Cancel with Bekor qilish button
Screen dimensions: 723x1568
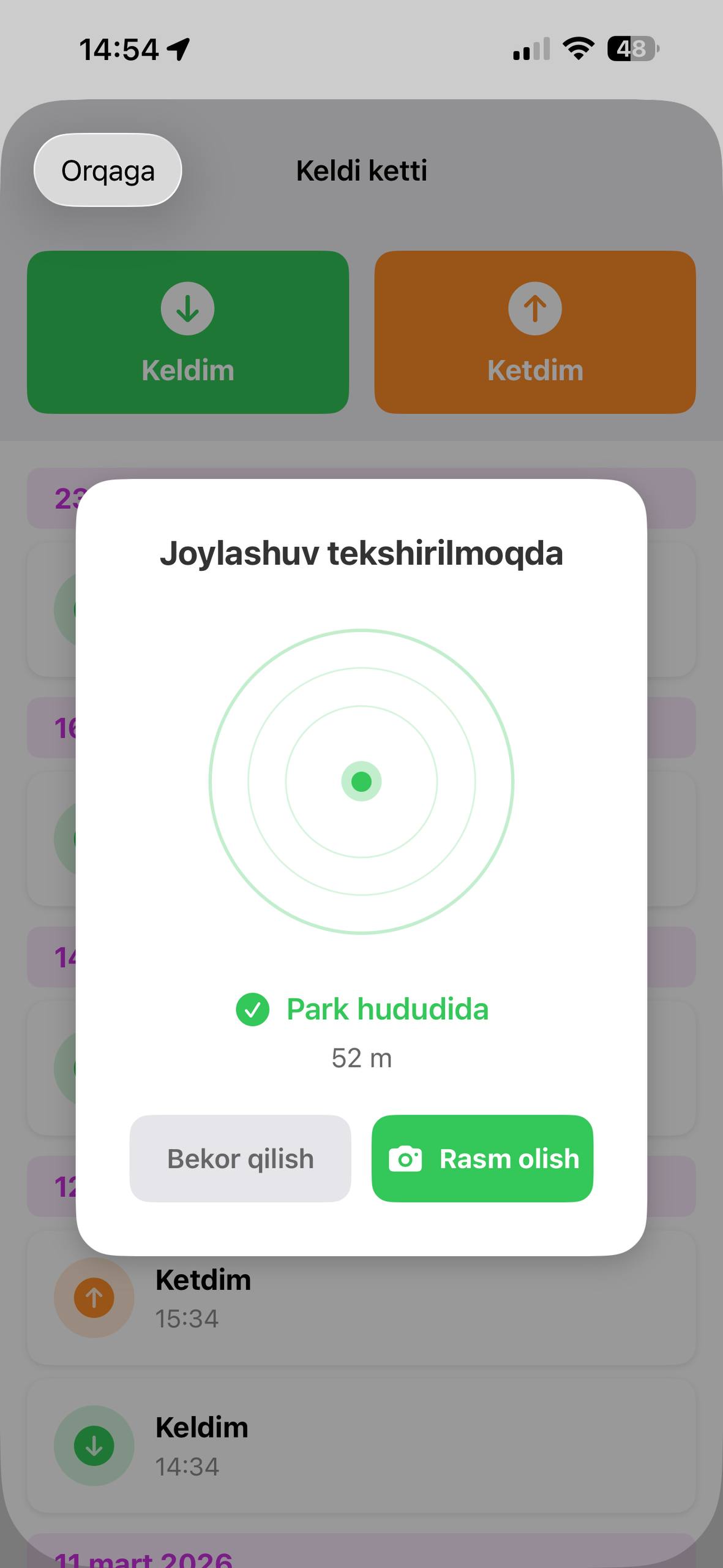pos(240,1158)
